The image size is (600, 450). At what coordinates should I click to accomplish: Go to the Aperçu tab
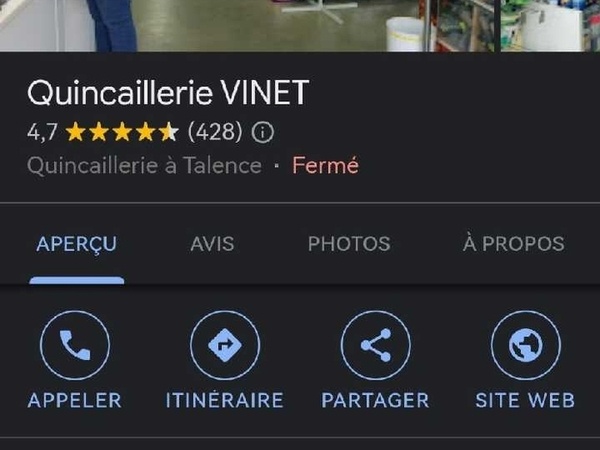pos(77,243)
